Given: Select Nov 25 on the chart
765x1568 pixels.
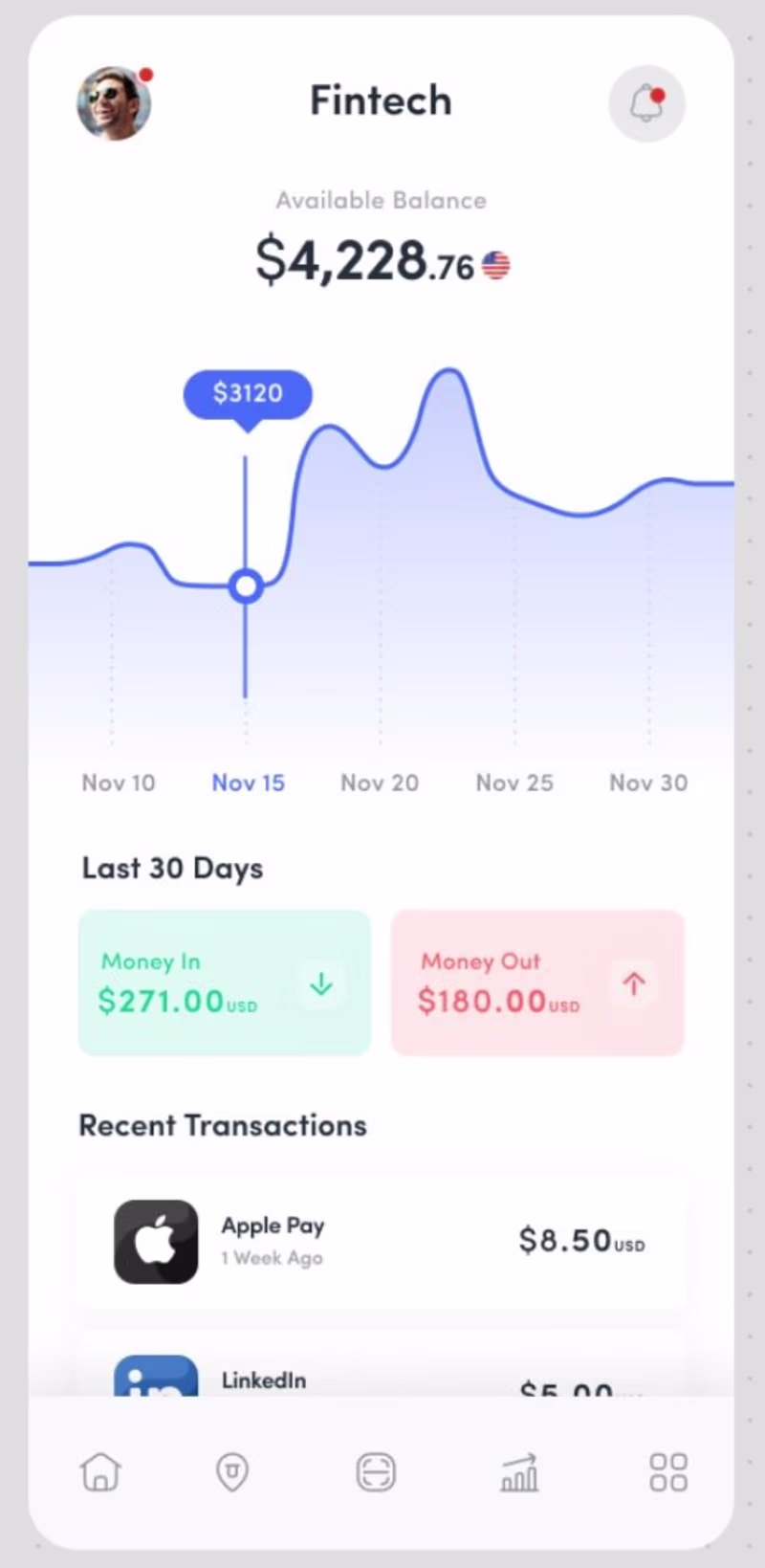Looking at the screenshot, I should [514, 783].
